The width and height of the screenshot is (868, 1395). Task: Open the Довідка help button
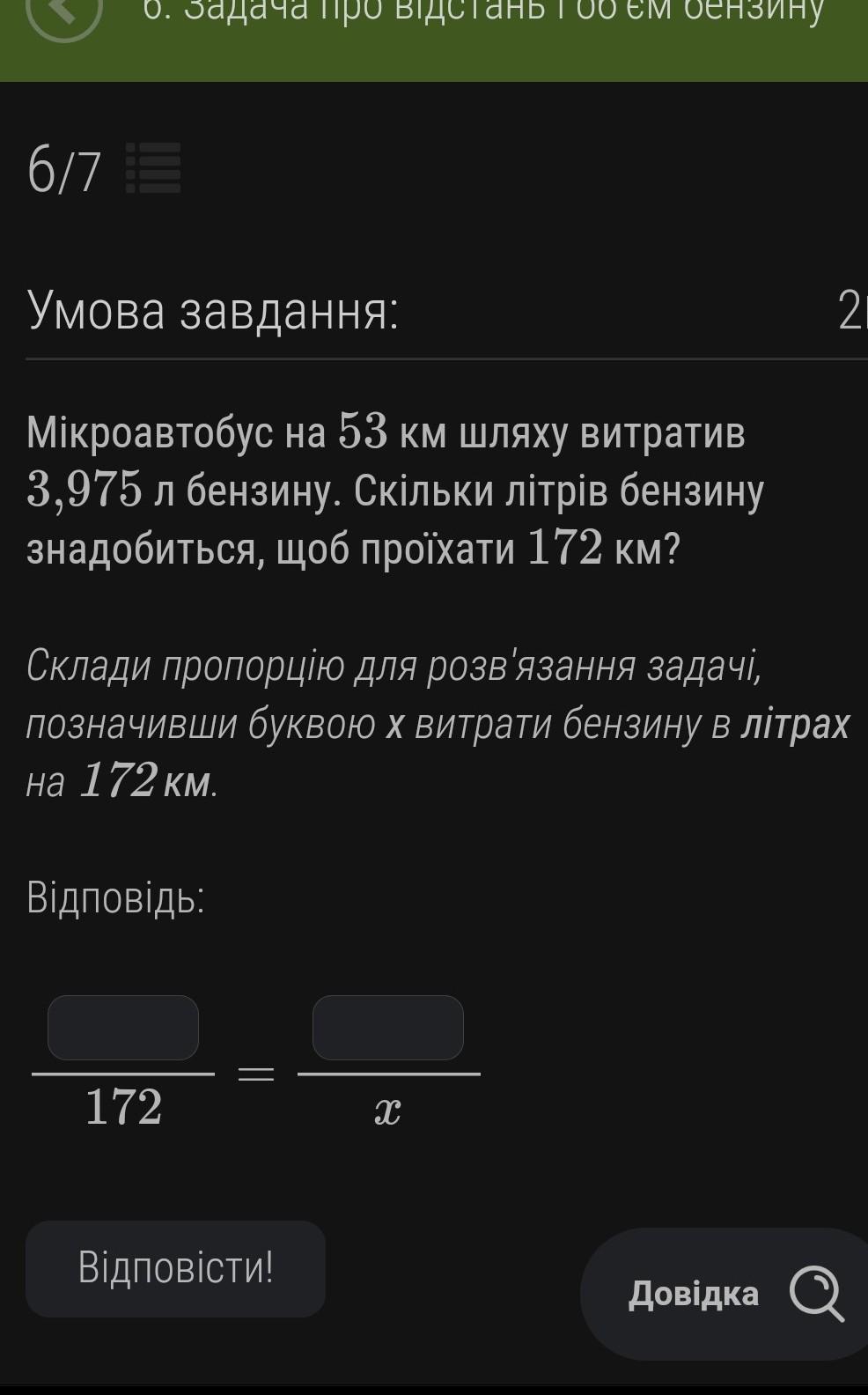click(x=724, y=1294)
